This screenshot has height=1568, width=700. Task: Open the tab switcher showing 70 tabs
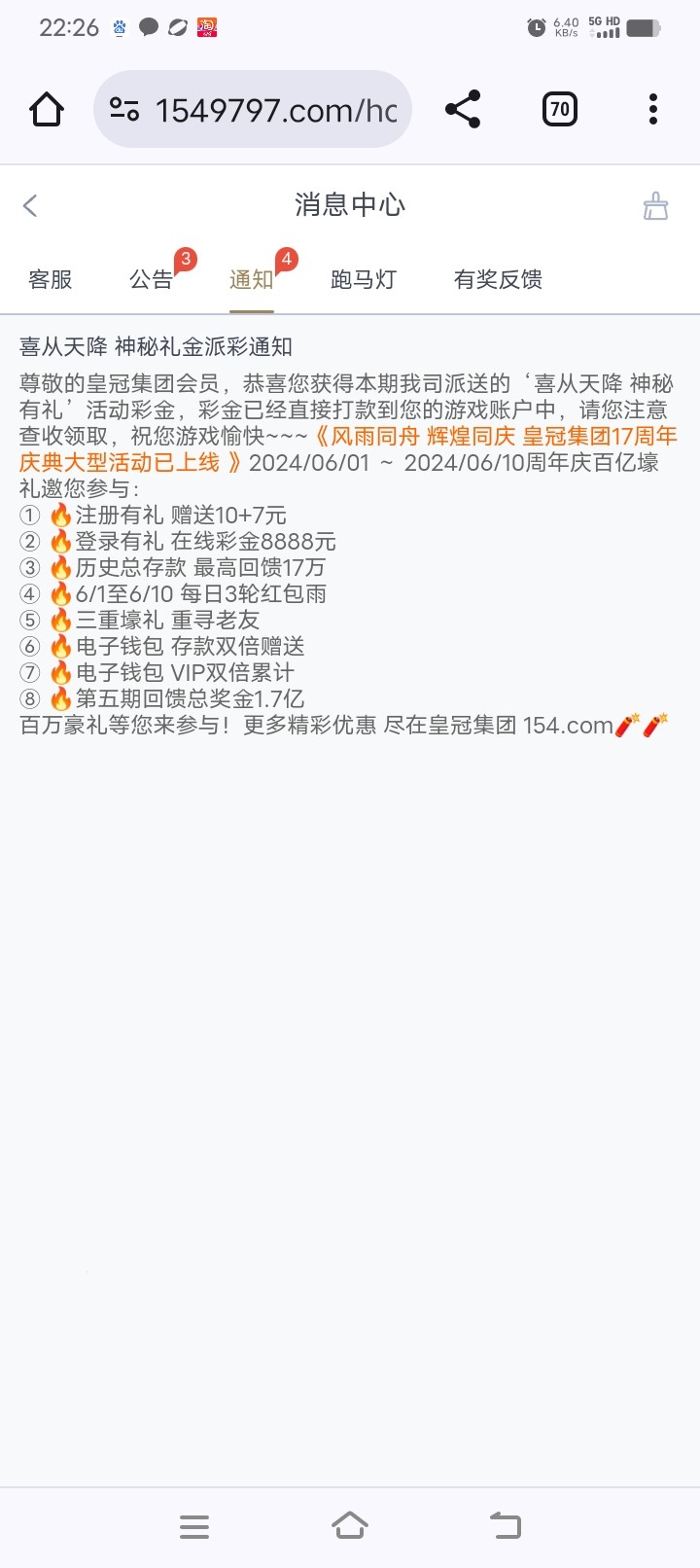point(559,109)
